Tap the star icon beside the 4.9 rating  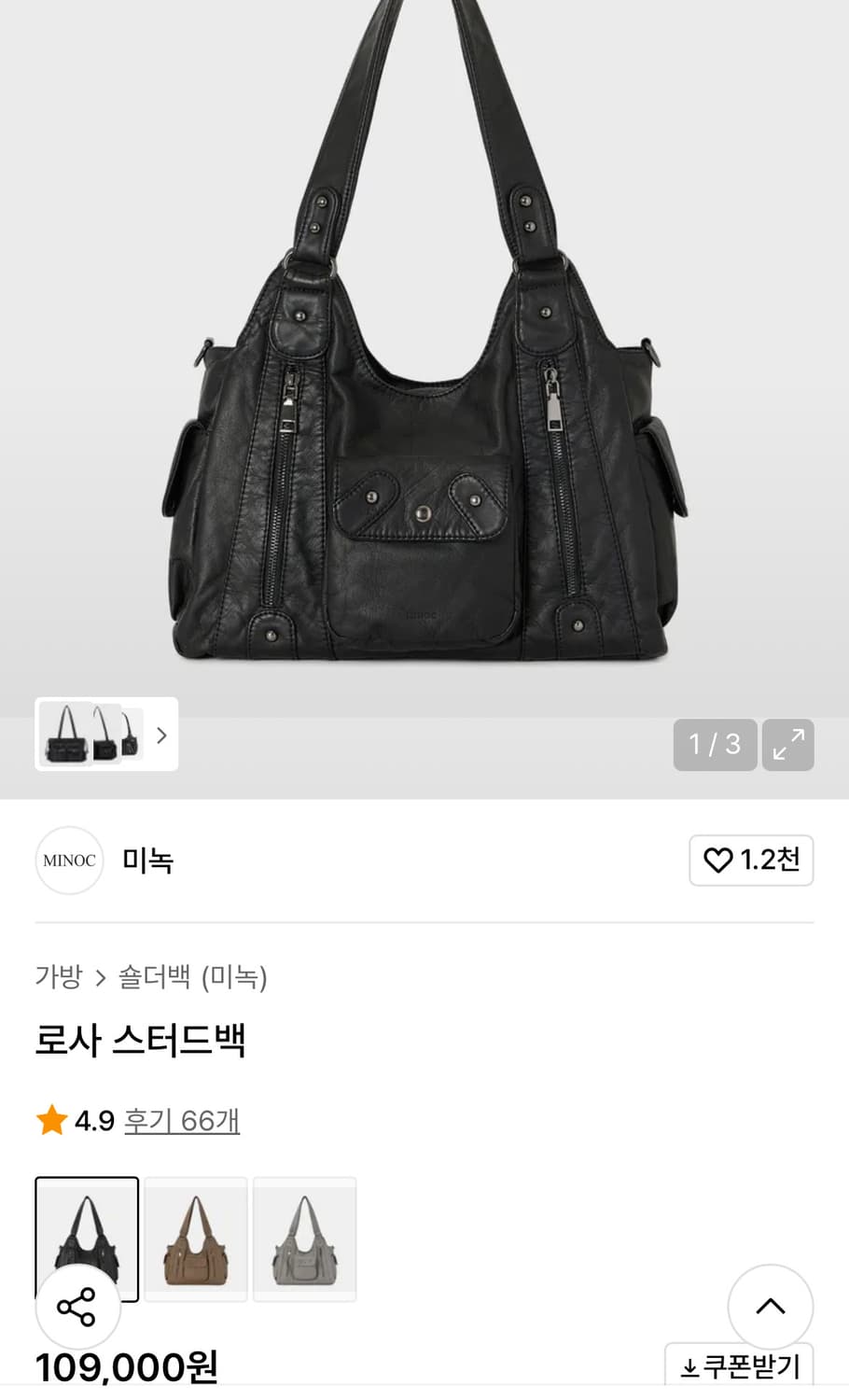pos(51,1120)
